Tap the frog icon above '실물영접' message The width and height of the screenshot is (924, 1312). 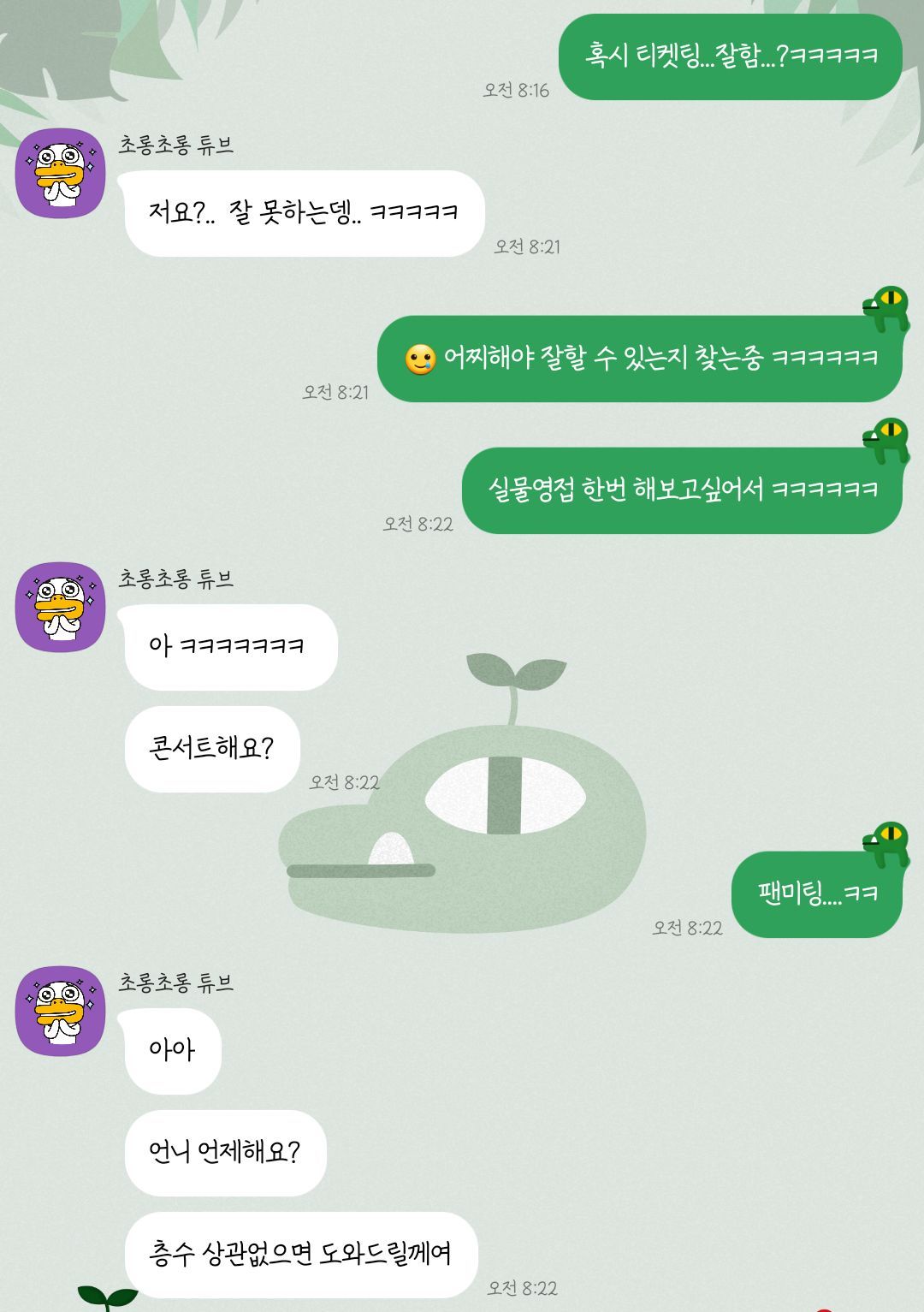pos(887,436)
